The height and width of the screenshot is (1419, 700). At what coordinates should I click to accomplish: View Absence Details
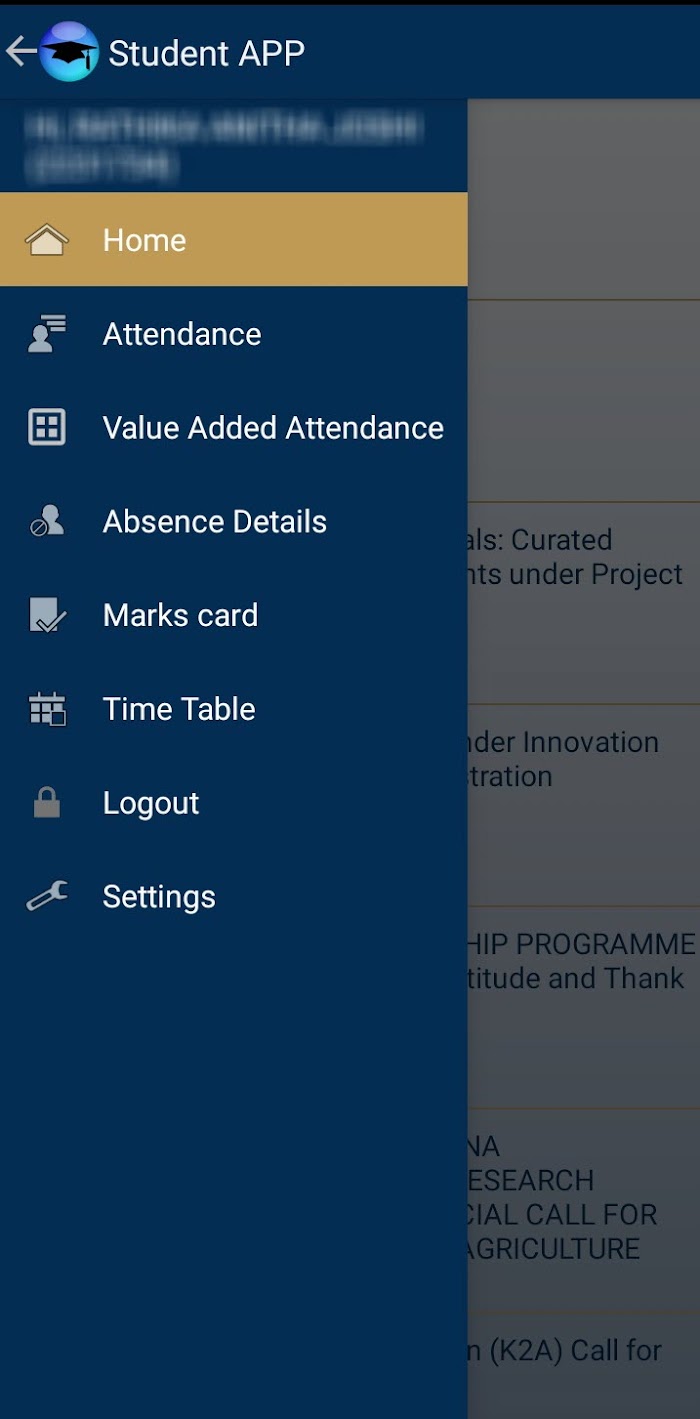tap(233, 522)
